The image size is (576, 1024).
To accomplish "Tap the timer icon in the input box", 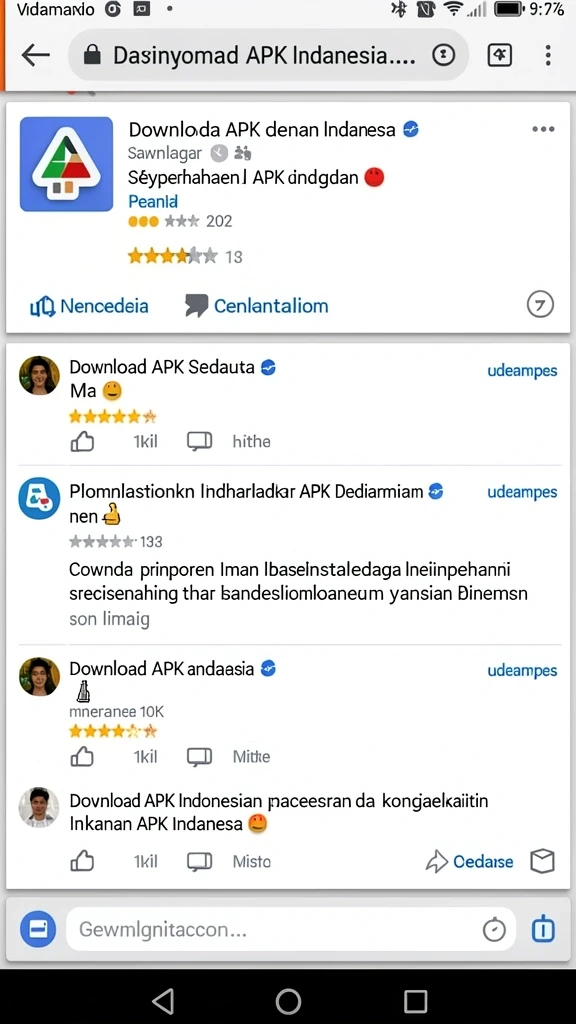I will pyautogui.click(x=494, y=929).
